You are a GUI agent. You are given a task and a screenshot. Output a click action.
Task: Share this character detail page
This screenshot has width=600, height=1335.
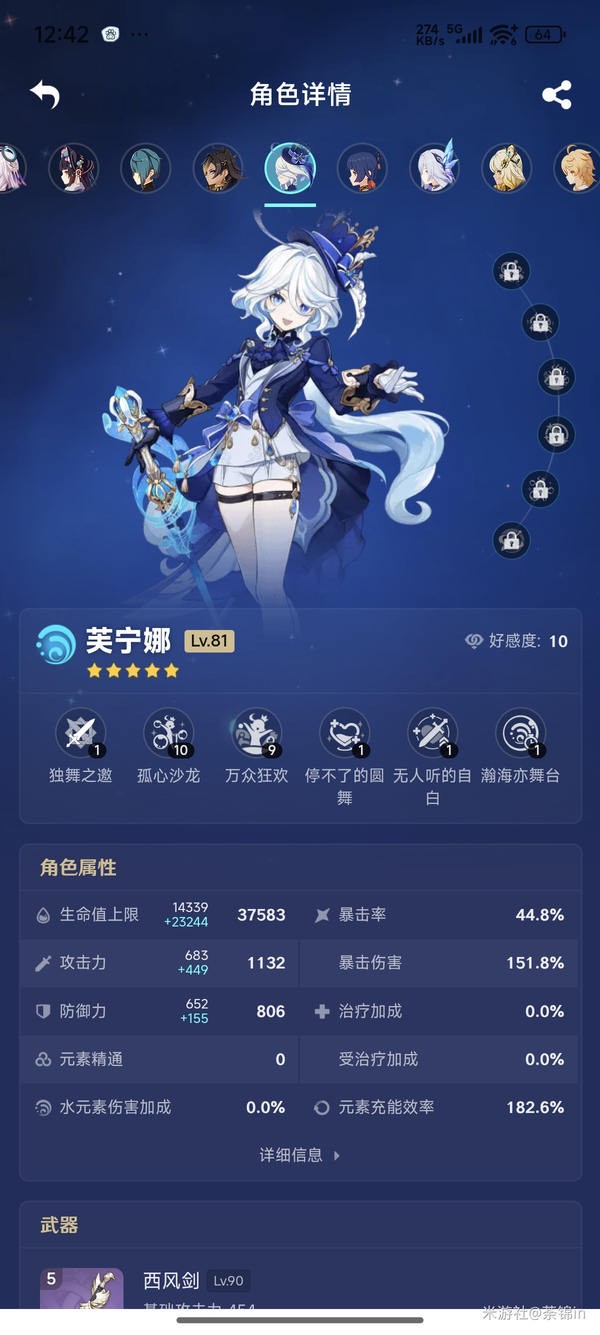coord(556,95)
